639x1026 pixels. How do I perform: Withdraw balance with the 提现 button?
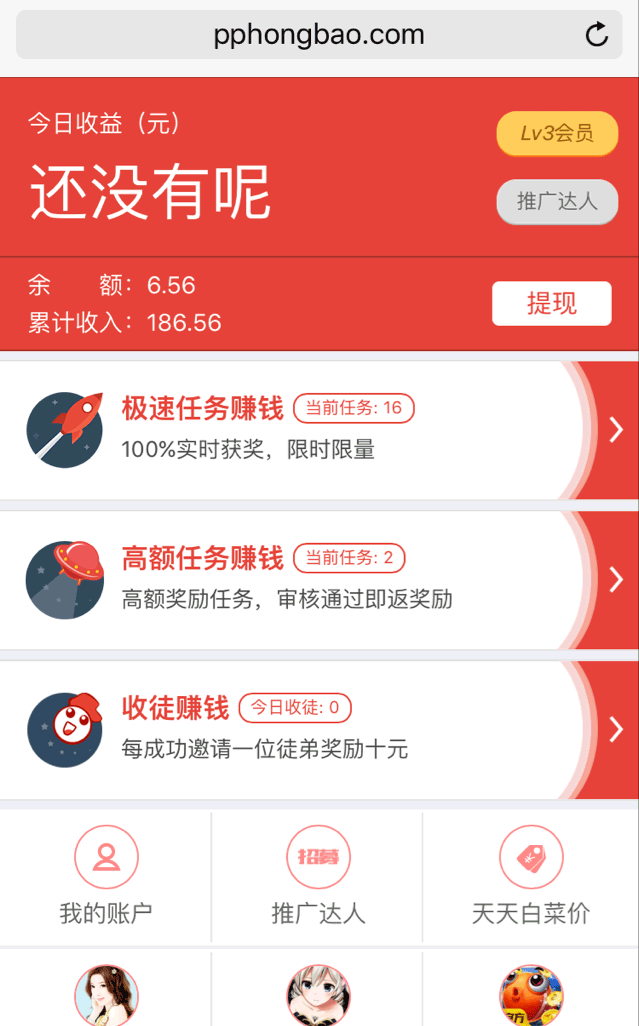tap(551, 304)
